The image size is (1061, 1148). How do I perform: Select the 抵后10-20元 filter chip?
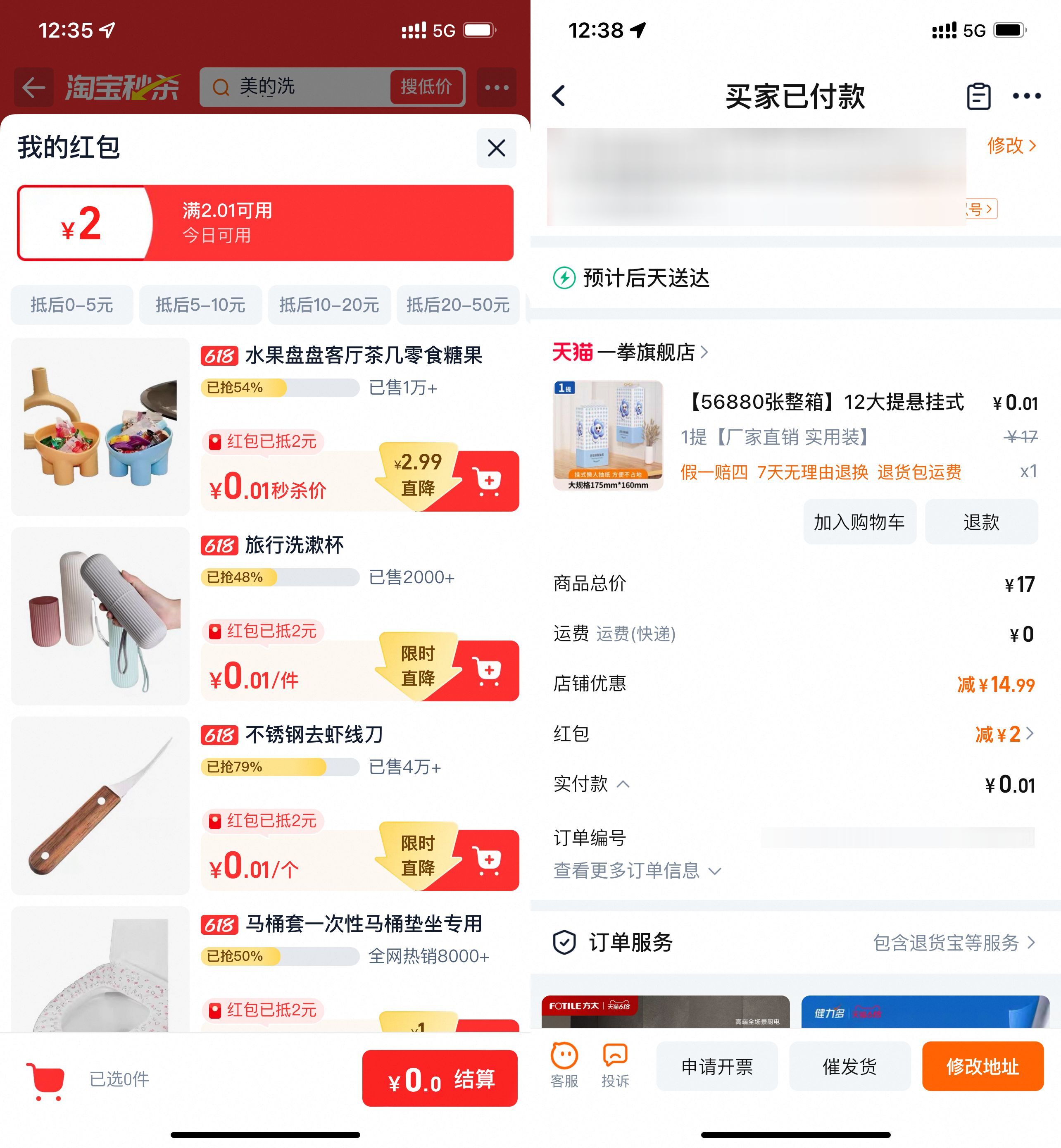click(329, 305)
